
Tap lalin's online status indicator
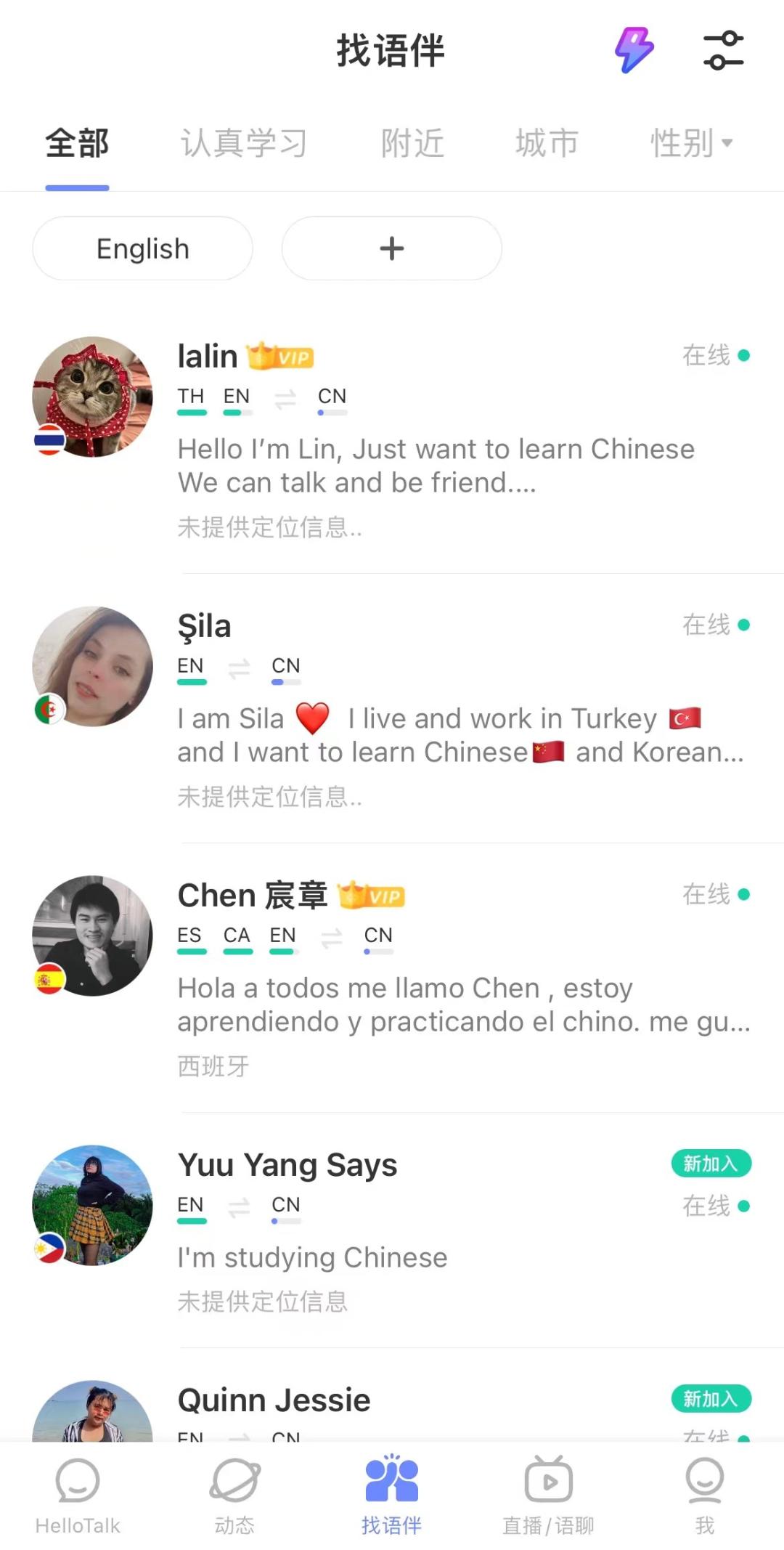point(742,355)
